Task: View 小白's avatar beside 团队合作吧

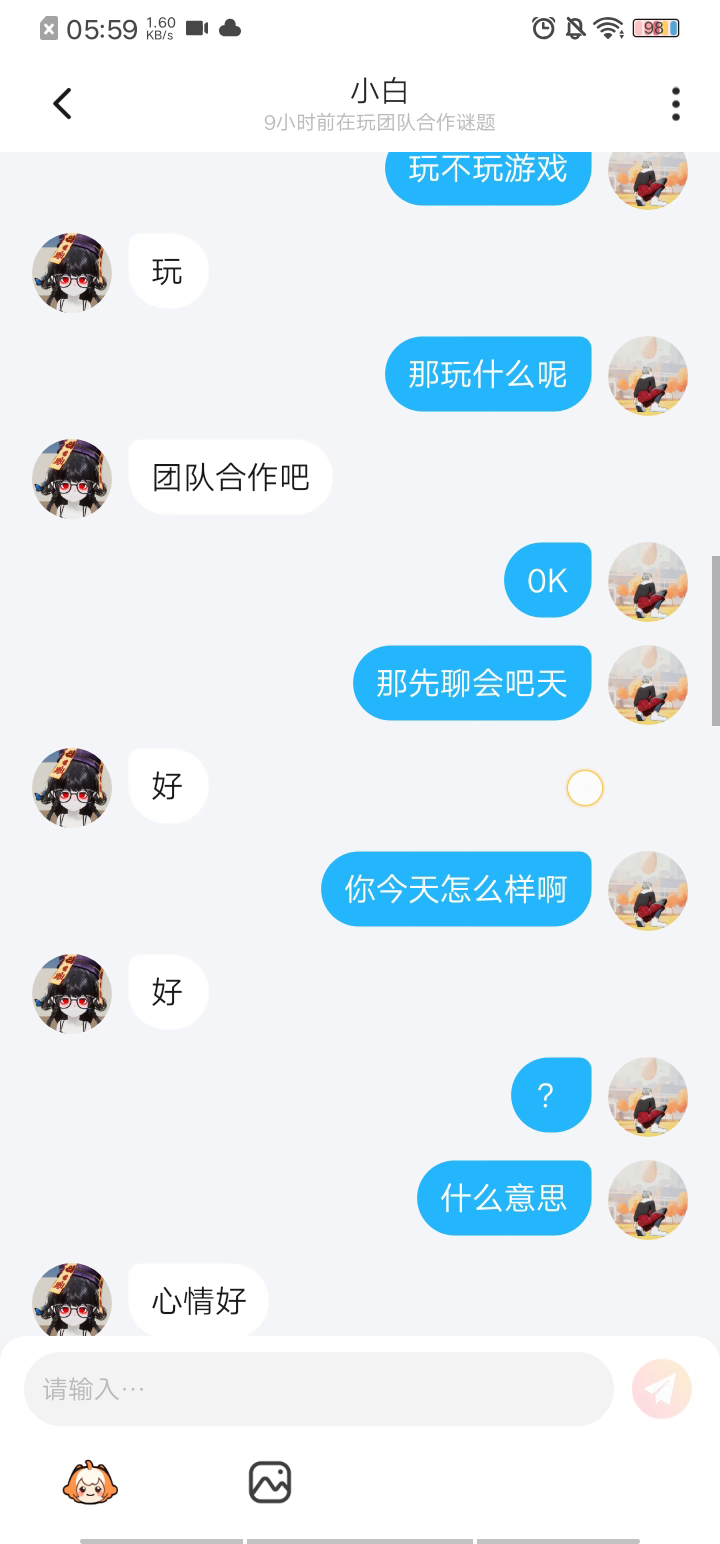Action: pos(72,478)
